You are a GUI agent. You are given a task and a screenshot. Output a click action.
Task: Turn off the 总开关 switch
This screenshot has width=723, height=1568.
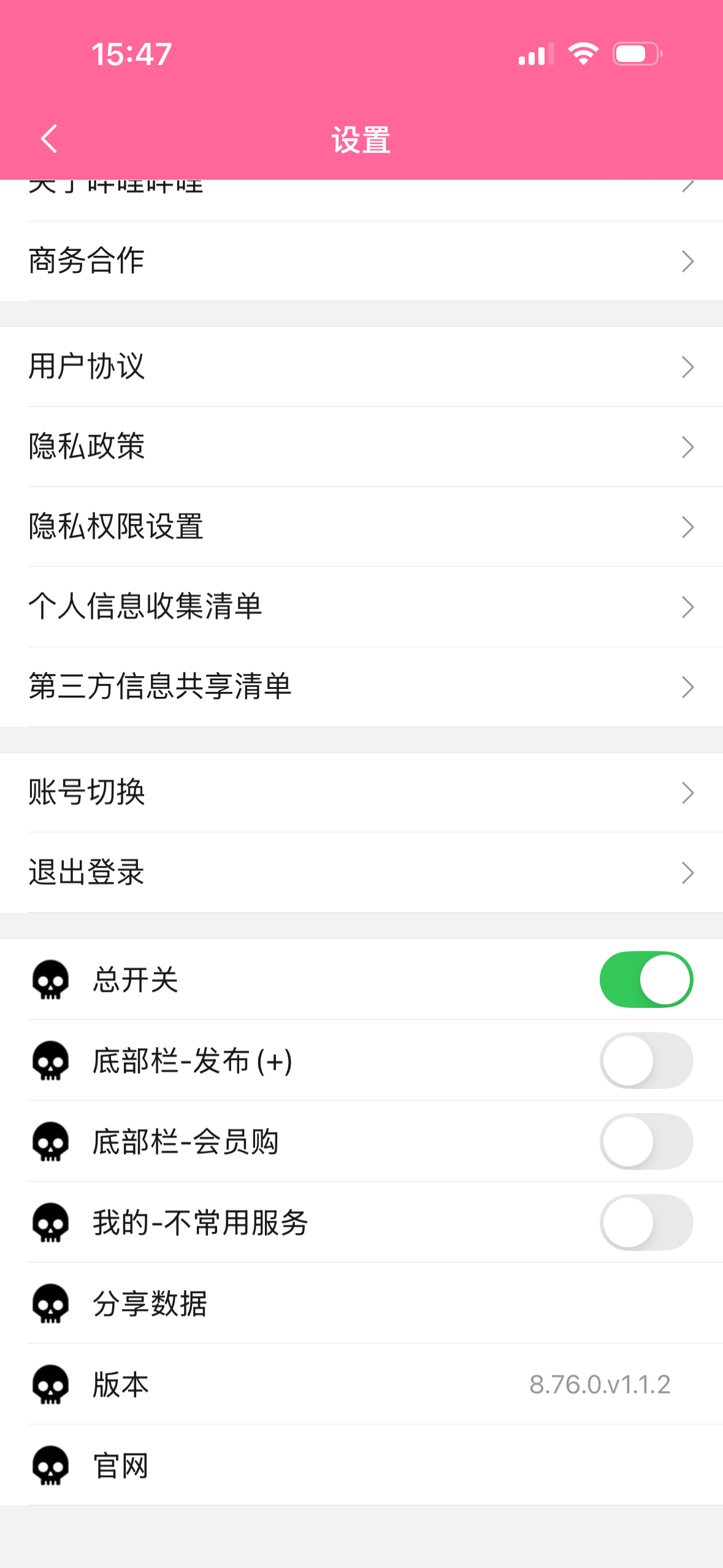pos(646,980)
